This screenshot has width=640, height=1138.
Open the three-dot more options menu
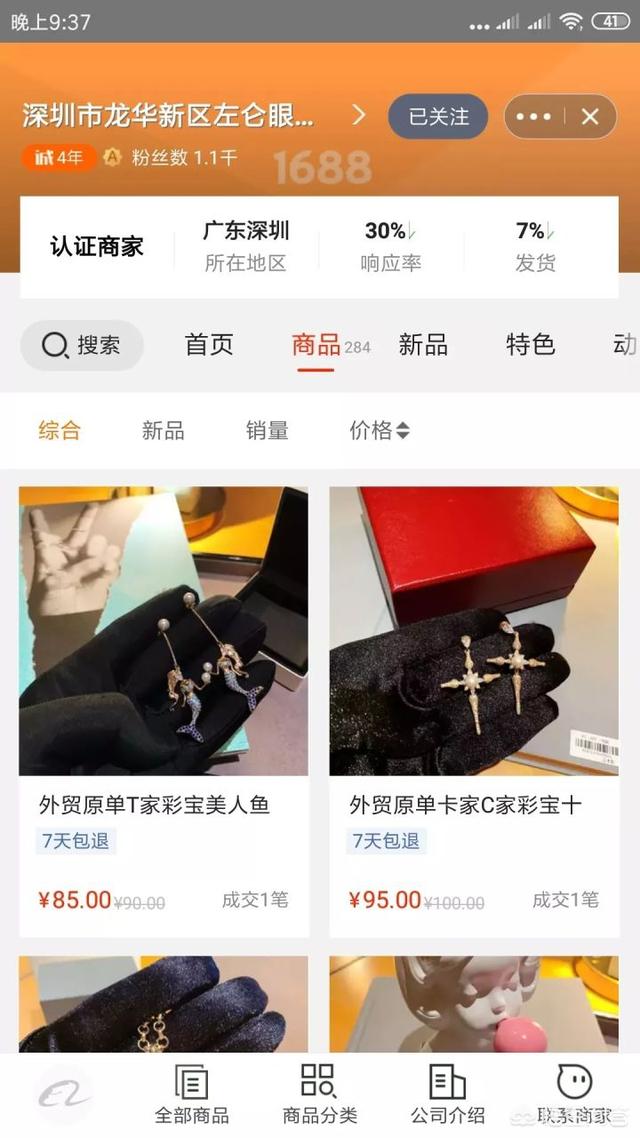tap(533, 117)
